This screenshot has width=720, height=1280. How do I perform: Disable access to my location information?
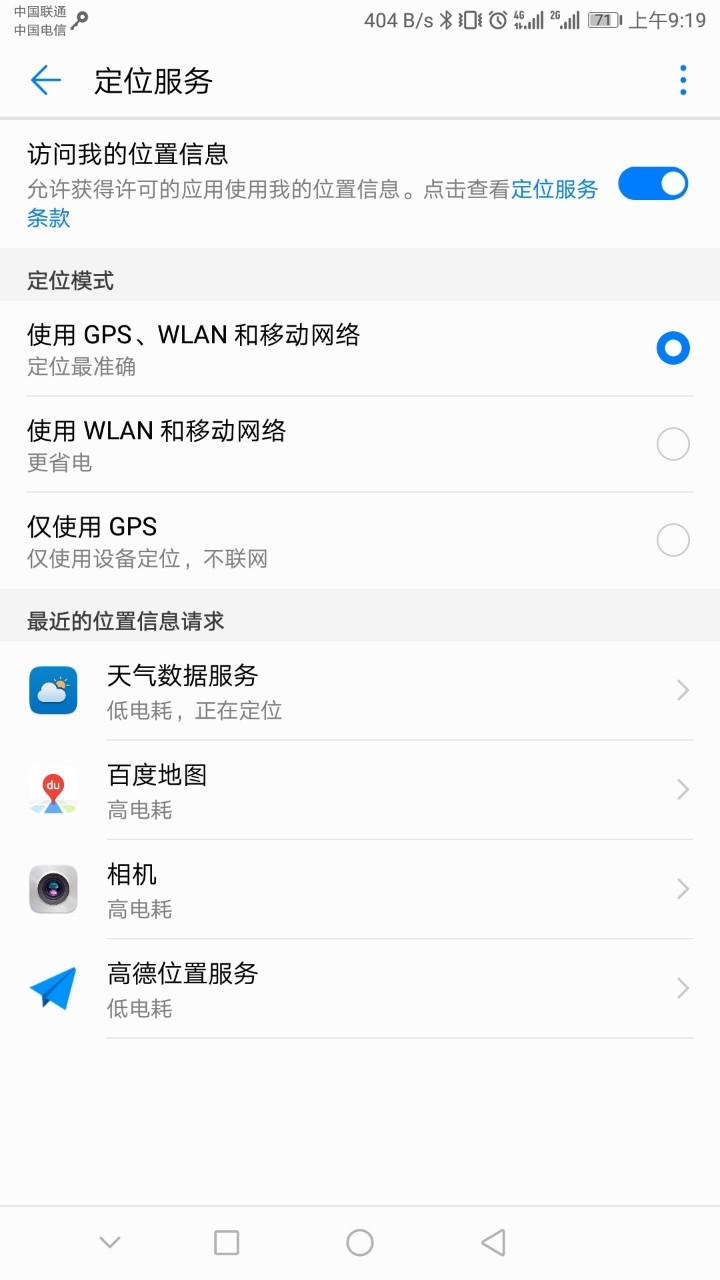[x=654, y=184]
